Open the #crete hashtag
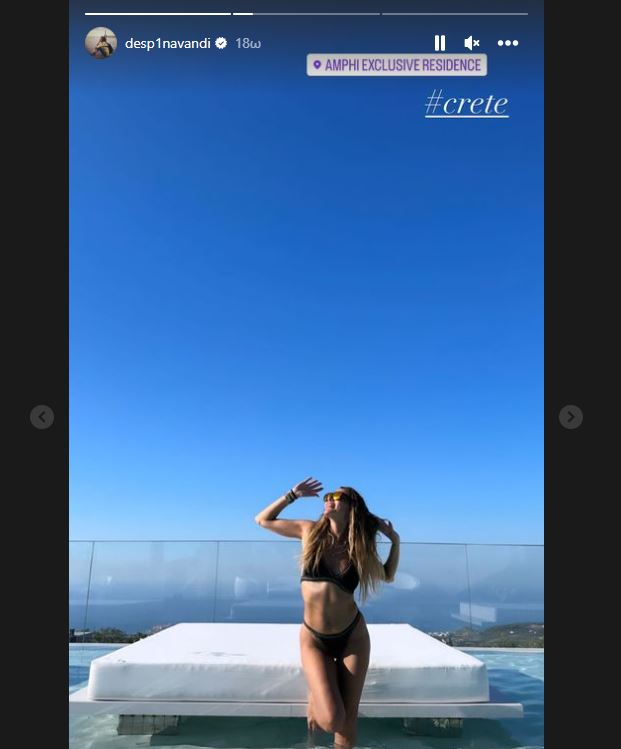 [x=467, y=103]
